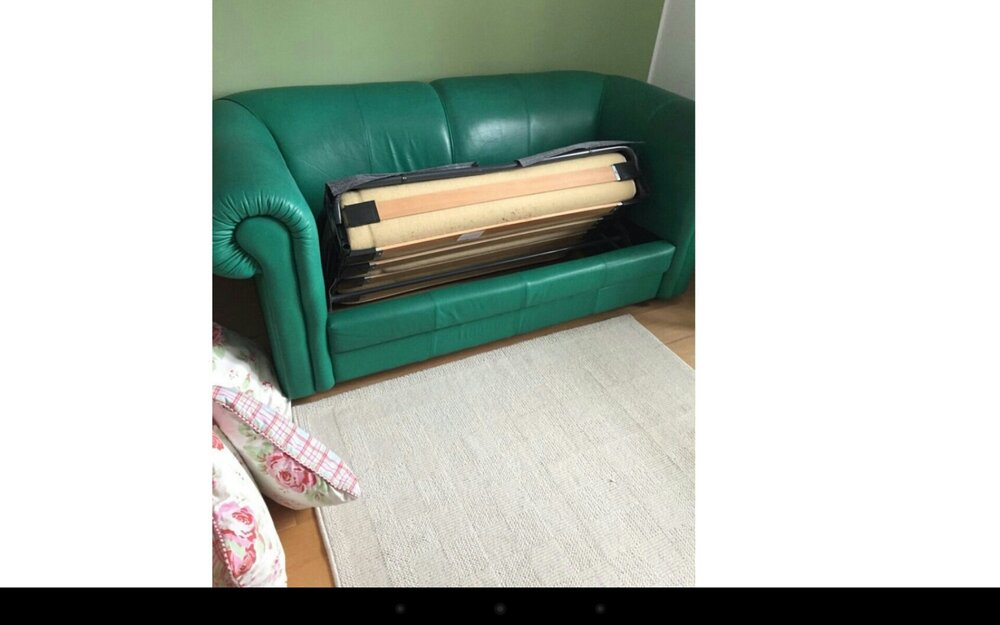Tap the dimmed back navigation dot
This screenshot has height=625, width=1000.
400,608
